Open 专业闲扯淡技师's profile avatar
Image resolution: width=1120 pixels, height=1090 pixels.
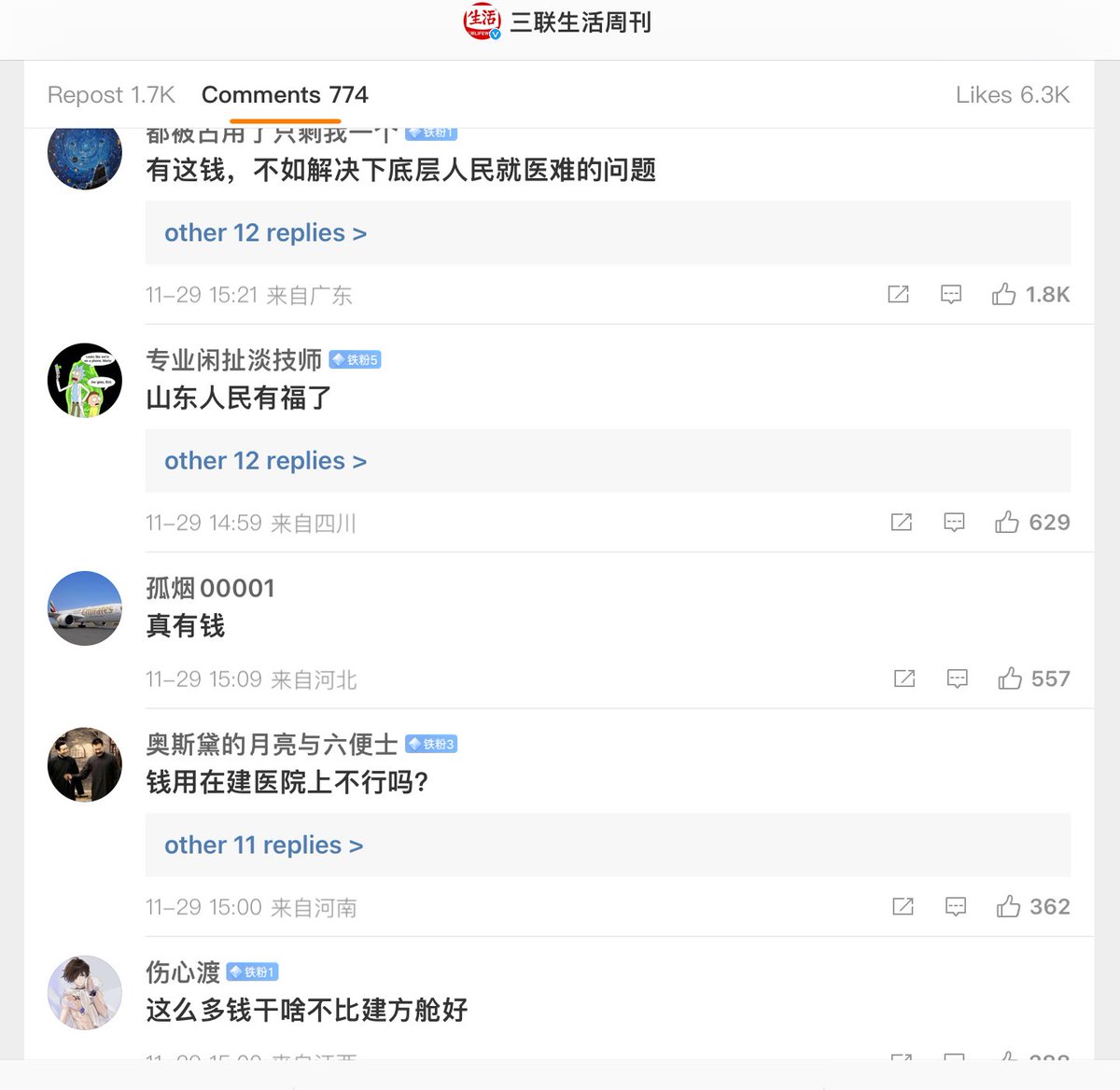pos(85,380)
